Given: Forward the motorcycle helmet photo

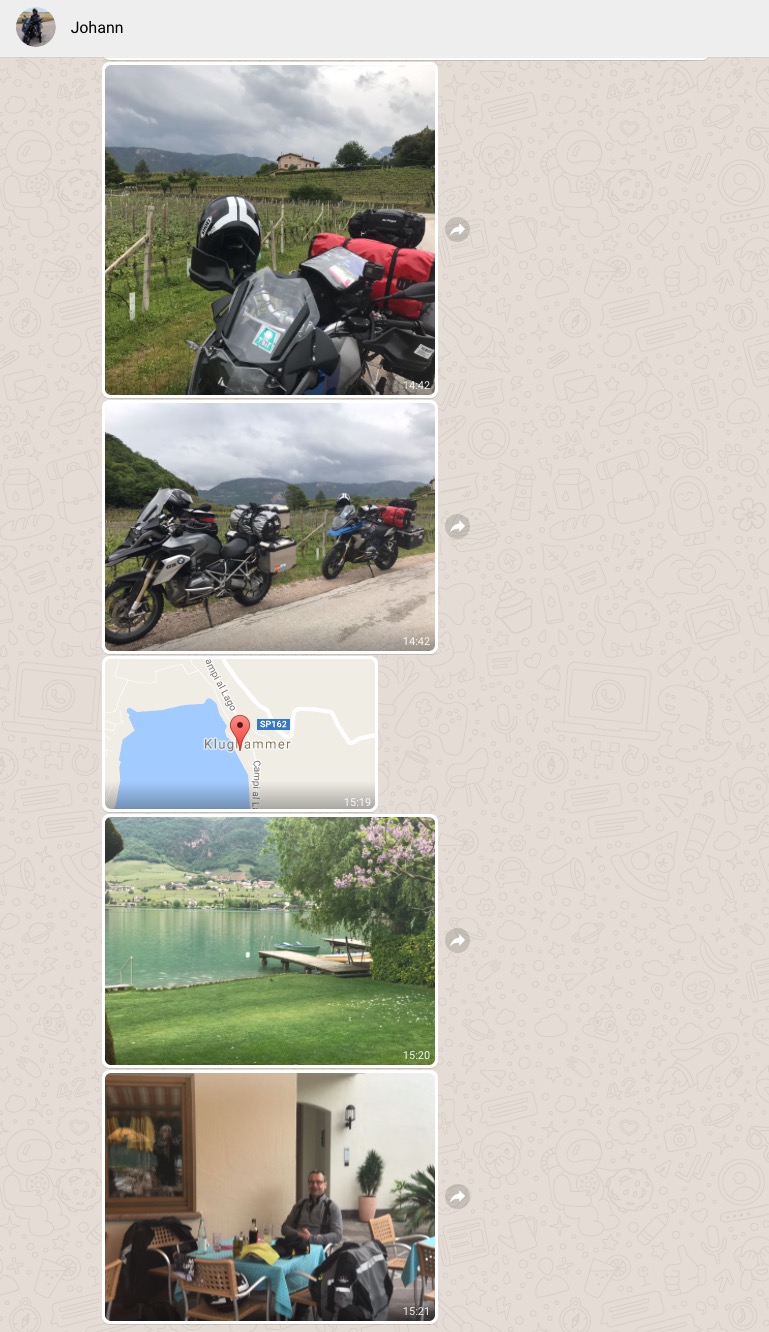Looking at the screenshot, I should [x=457, y=230].
